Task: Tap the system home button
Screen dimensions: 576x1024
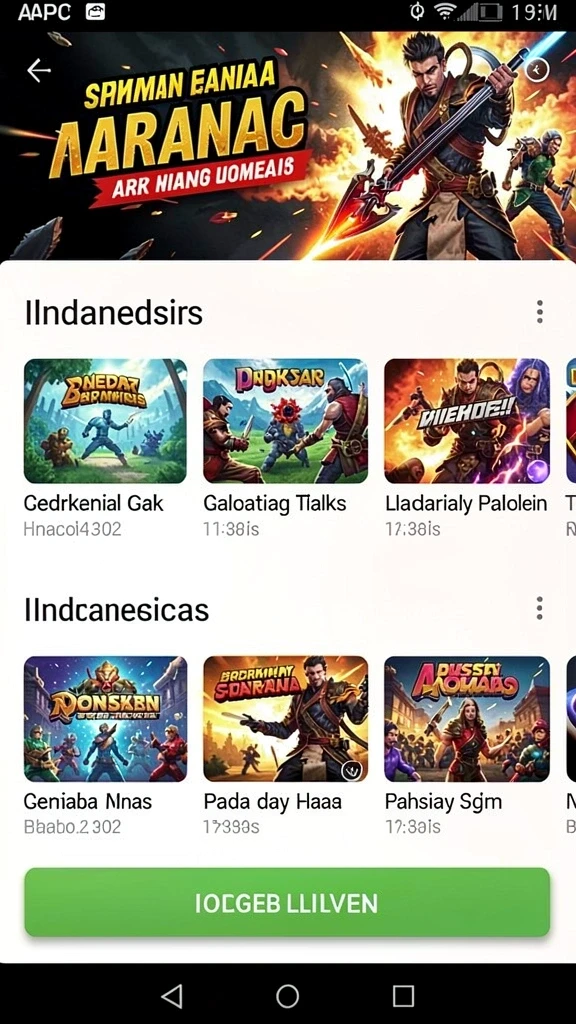Action: point(287,996)
